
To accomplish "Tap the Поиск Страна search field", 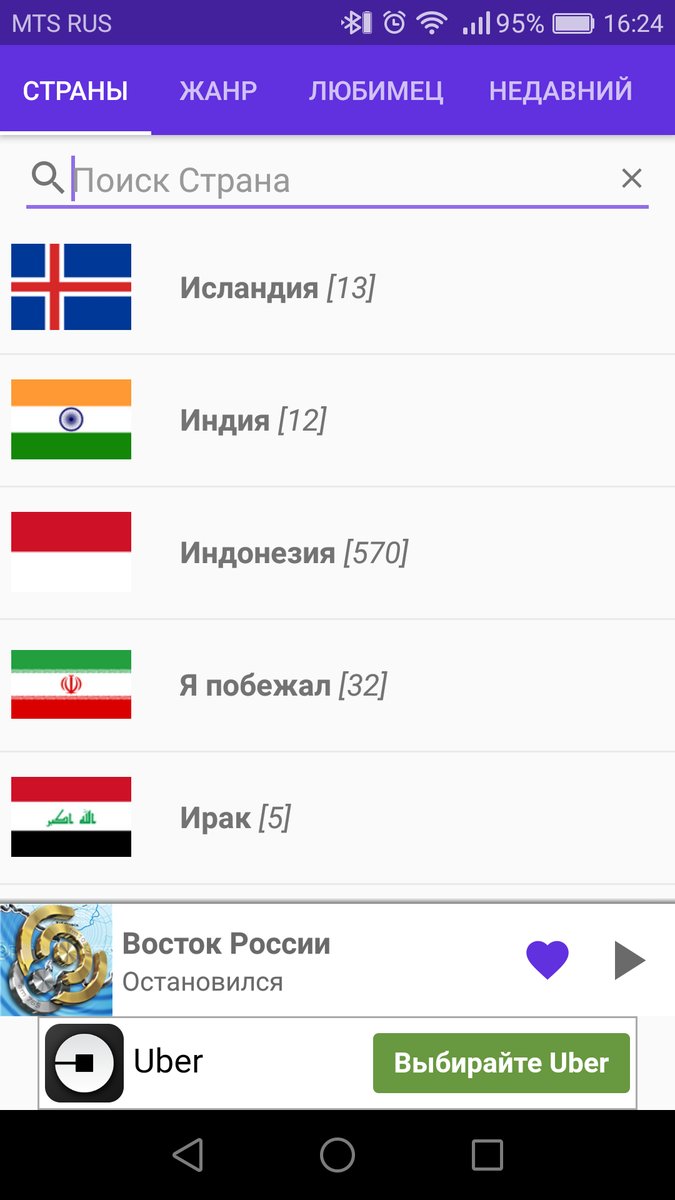I will pos(340,180).
